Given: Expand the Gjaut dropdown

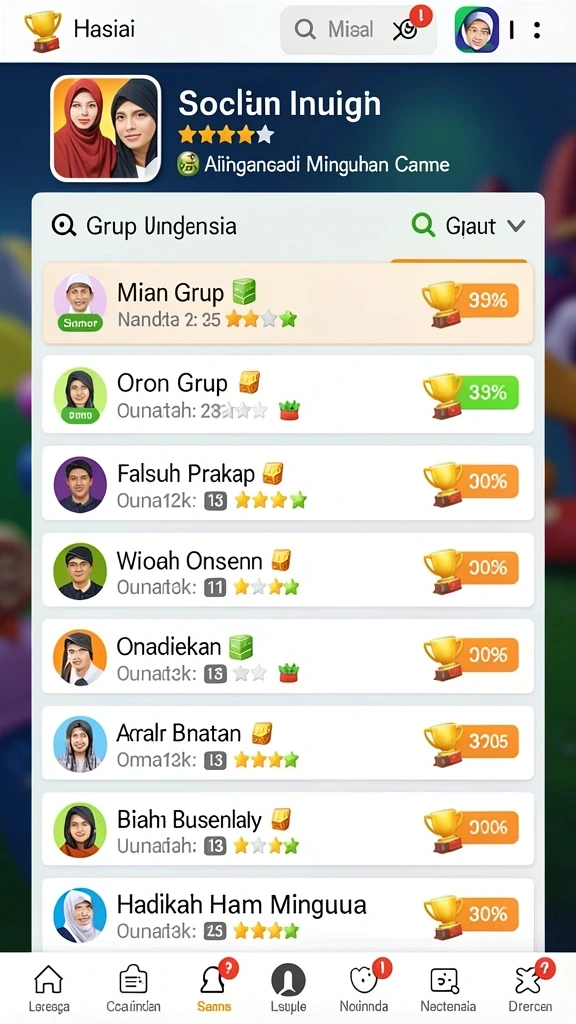Looking at the screenshot, I should (x=468, y=226).
